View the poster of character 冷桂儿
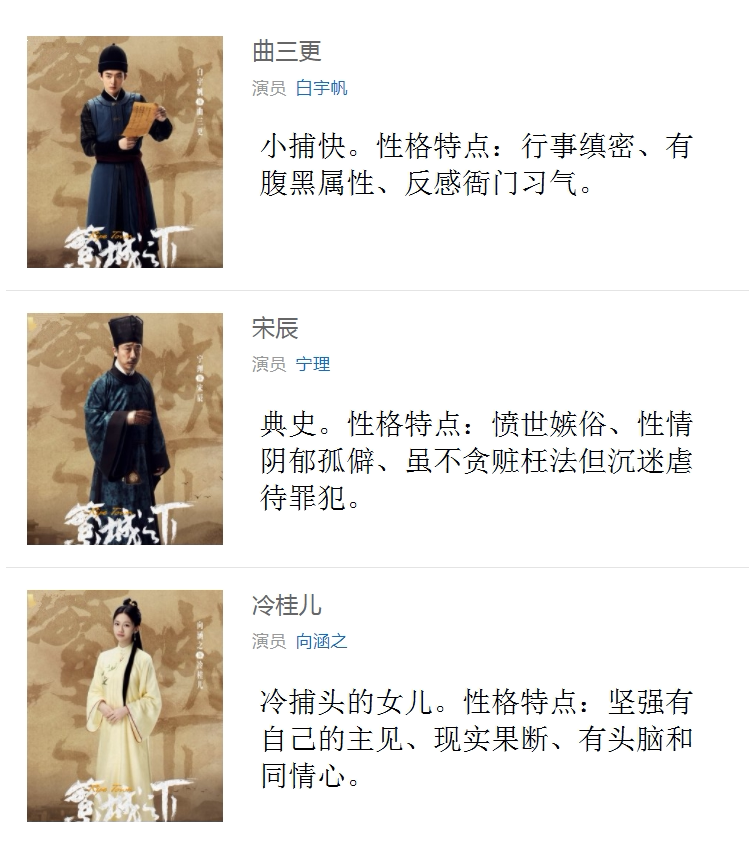Screen dimensions: 749x865 click(x=125, y=706)
